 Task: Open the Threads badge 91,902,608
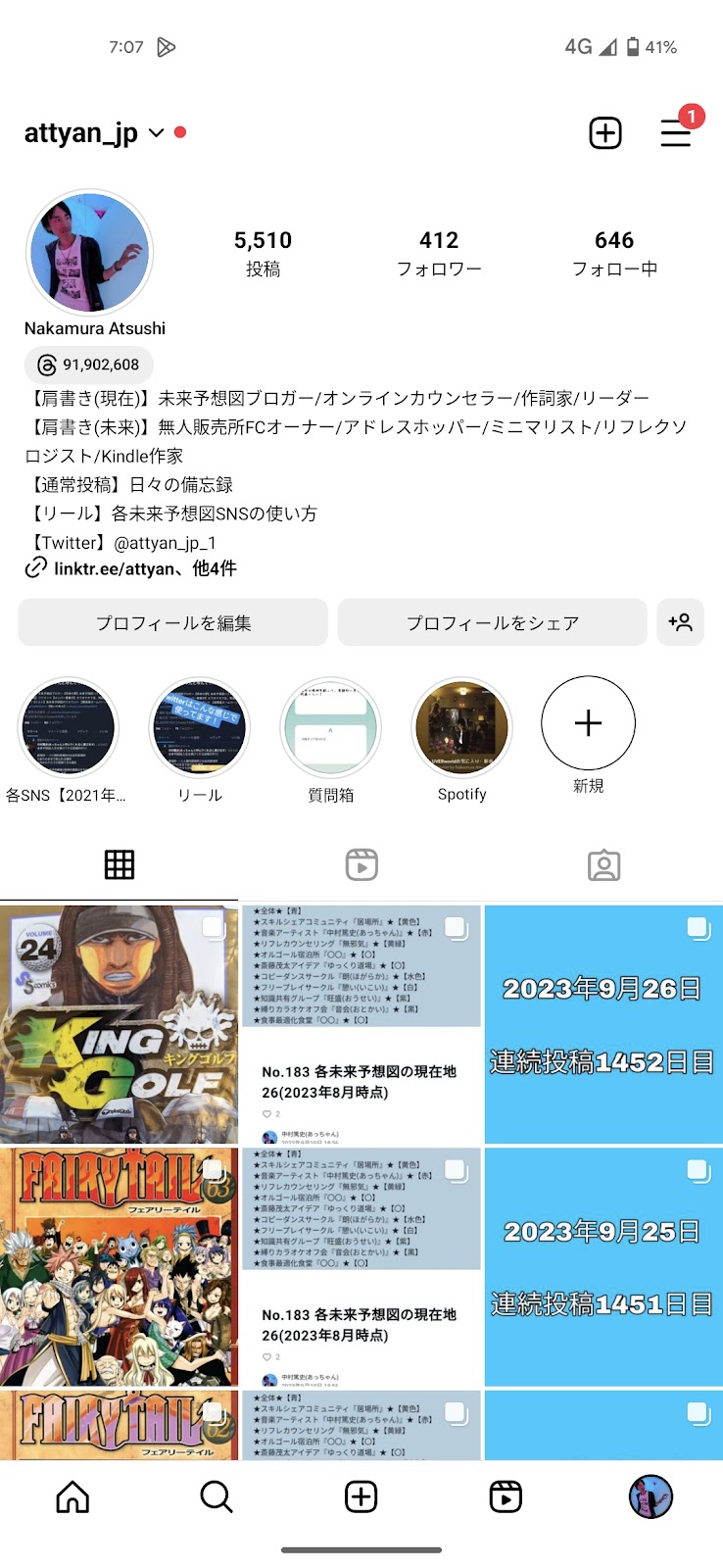pos(89,365)
